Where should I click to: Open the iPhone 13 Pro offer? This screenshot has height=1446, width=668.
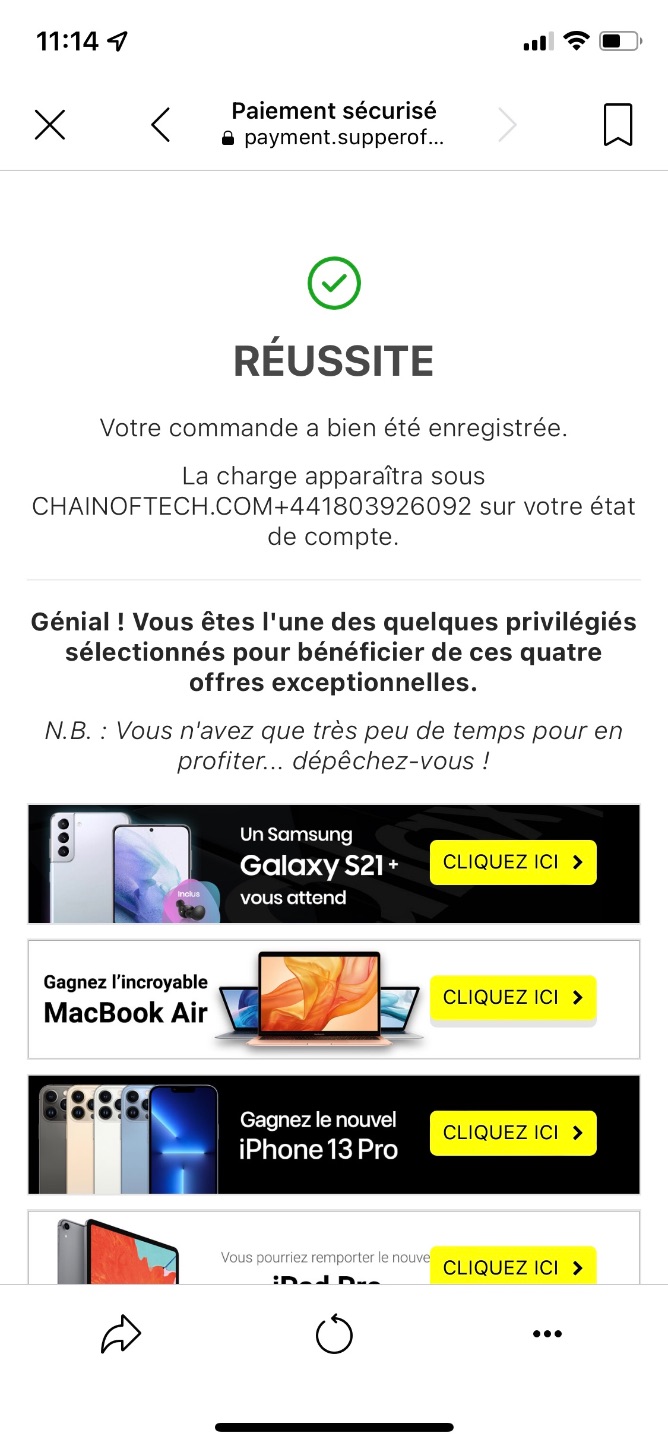click(513, 1132)
